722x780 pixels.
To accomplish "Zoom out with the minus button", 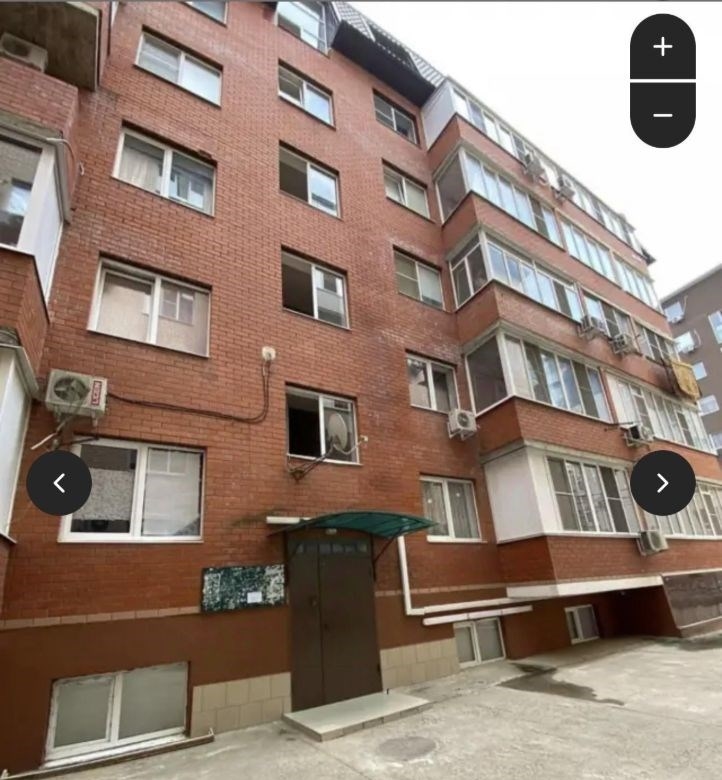I will click(662, 115).
